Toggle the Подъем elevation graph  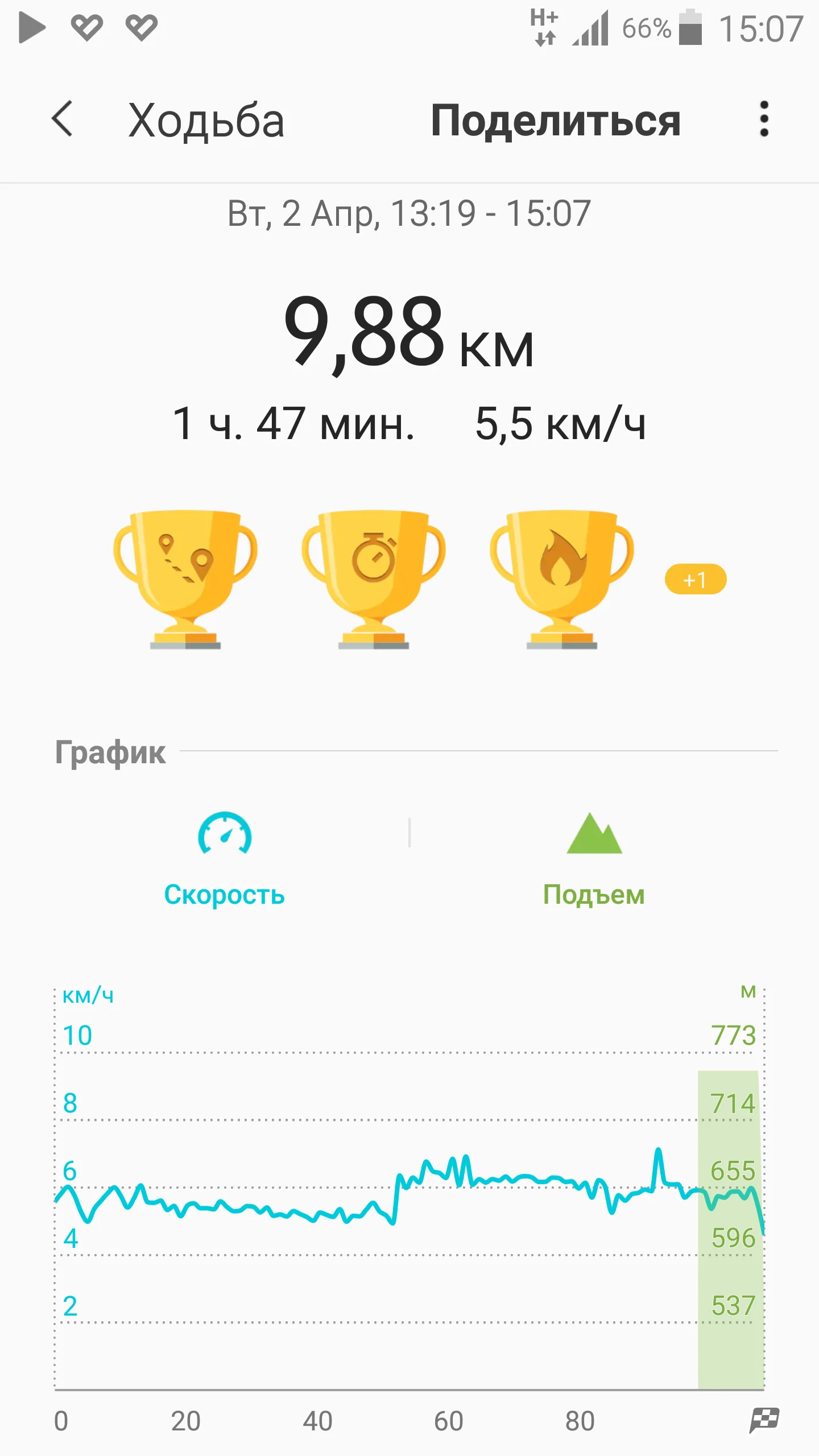click(594, 859)
